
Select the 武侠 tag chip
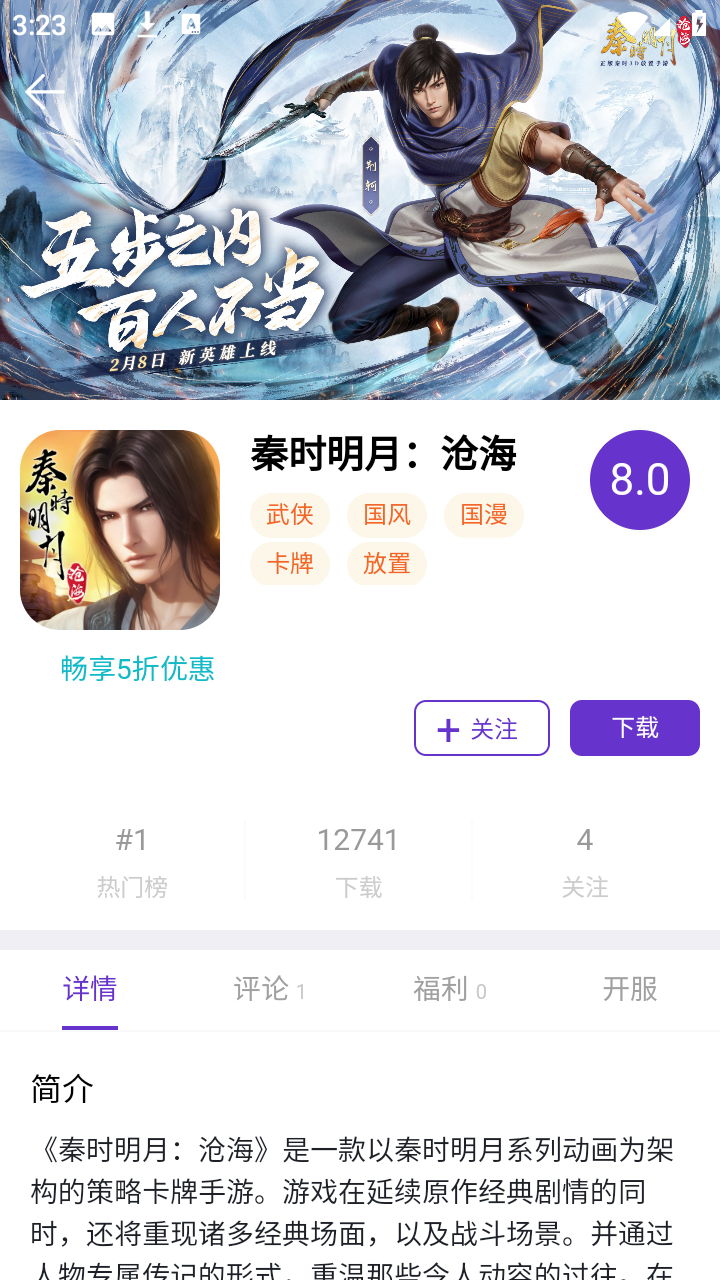coord(290,515)
